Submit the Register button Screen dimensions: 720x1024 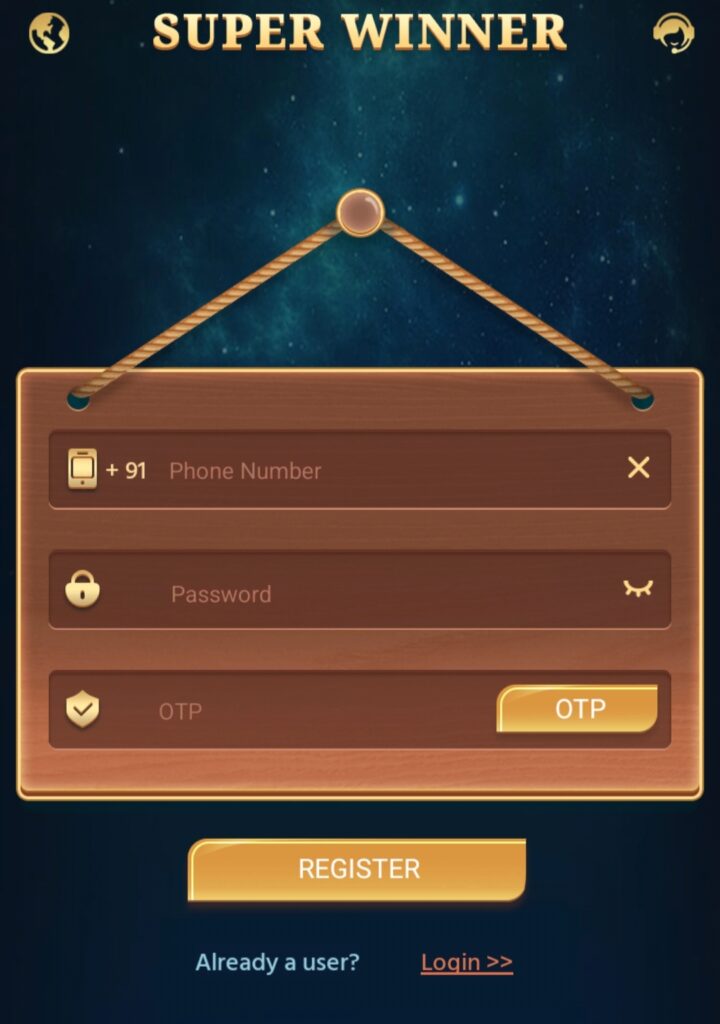tap(358, 868)
